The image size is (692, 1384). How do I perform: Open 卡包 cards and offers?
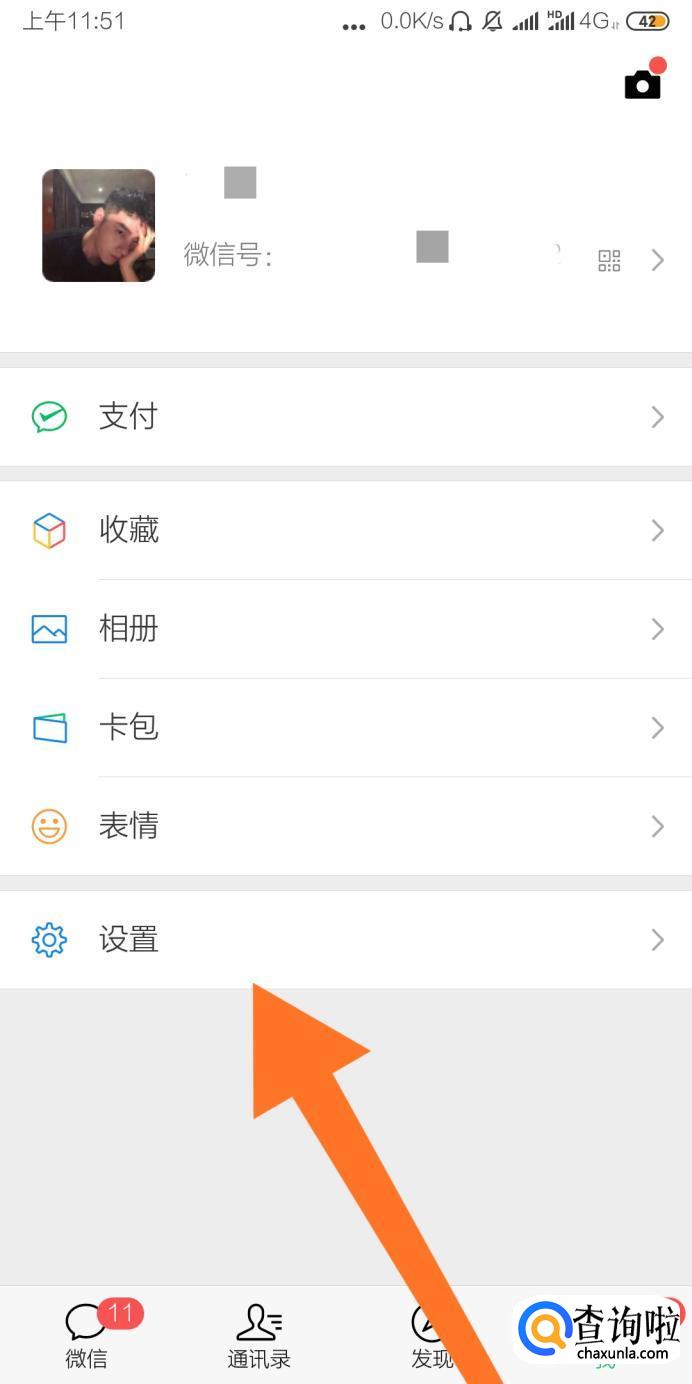[346, 728]
